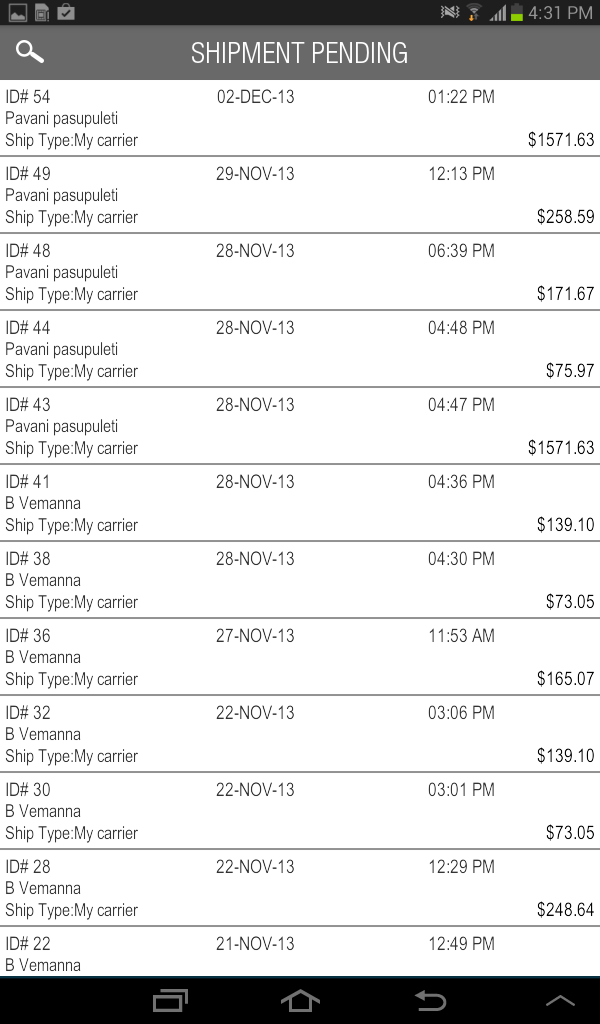600x1024 pixels.
Task: Open shipment ID# 49
Action: [x=300, y=195]
